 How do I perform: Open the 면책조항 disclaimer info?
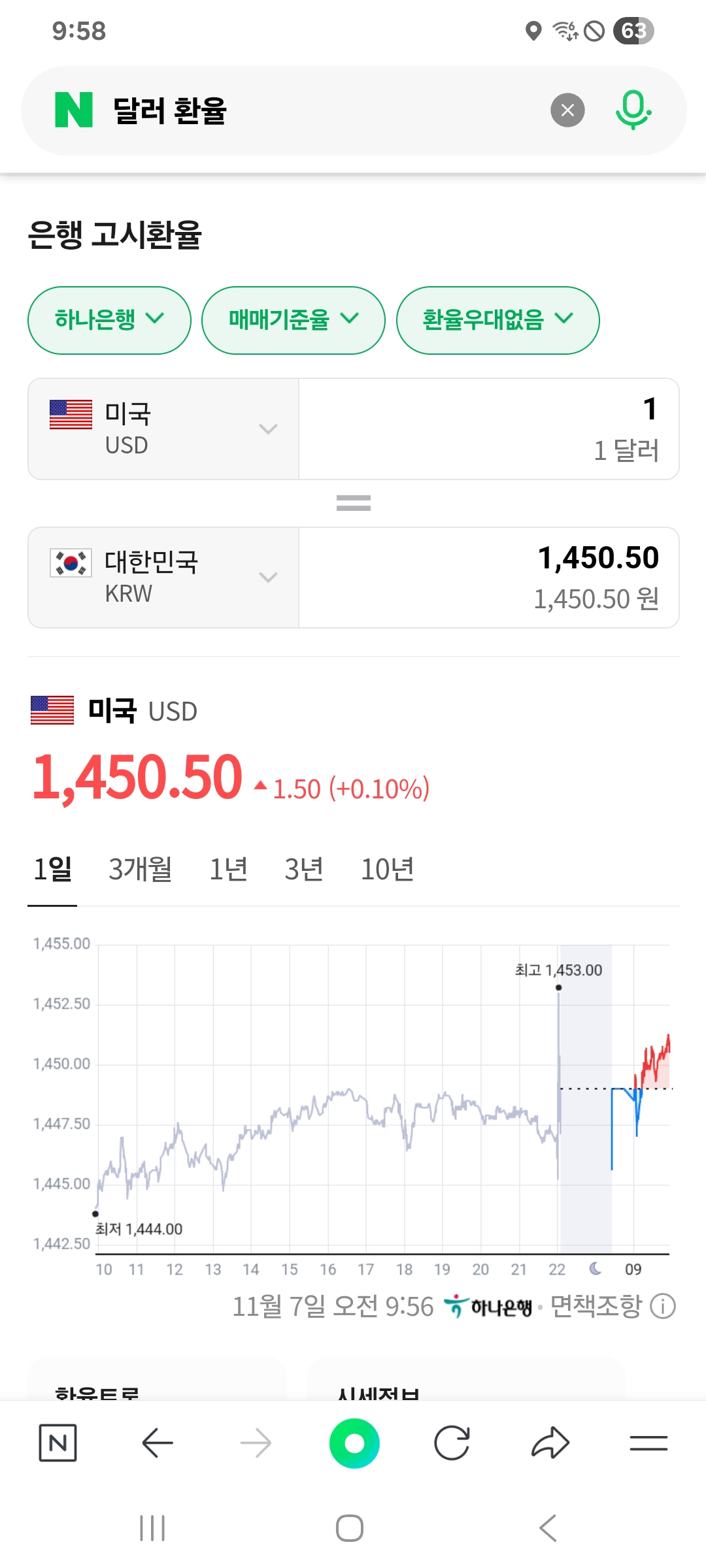[612, 1307]
